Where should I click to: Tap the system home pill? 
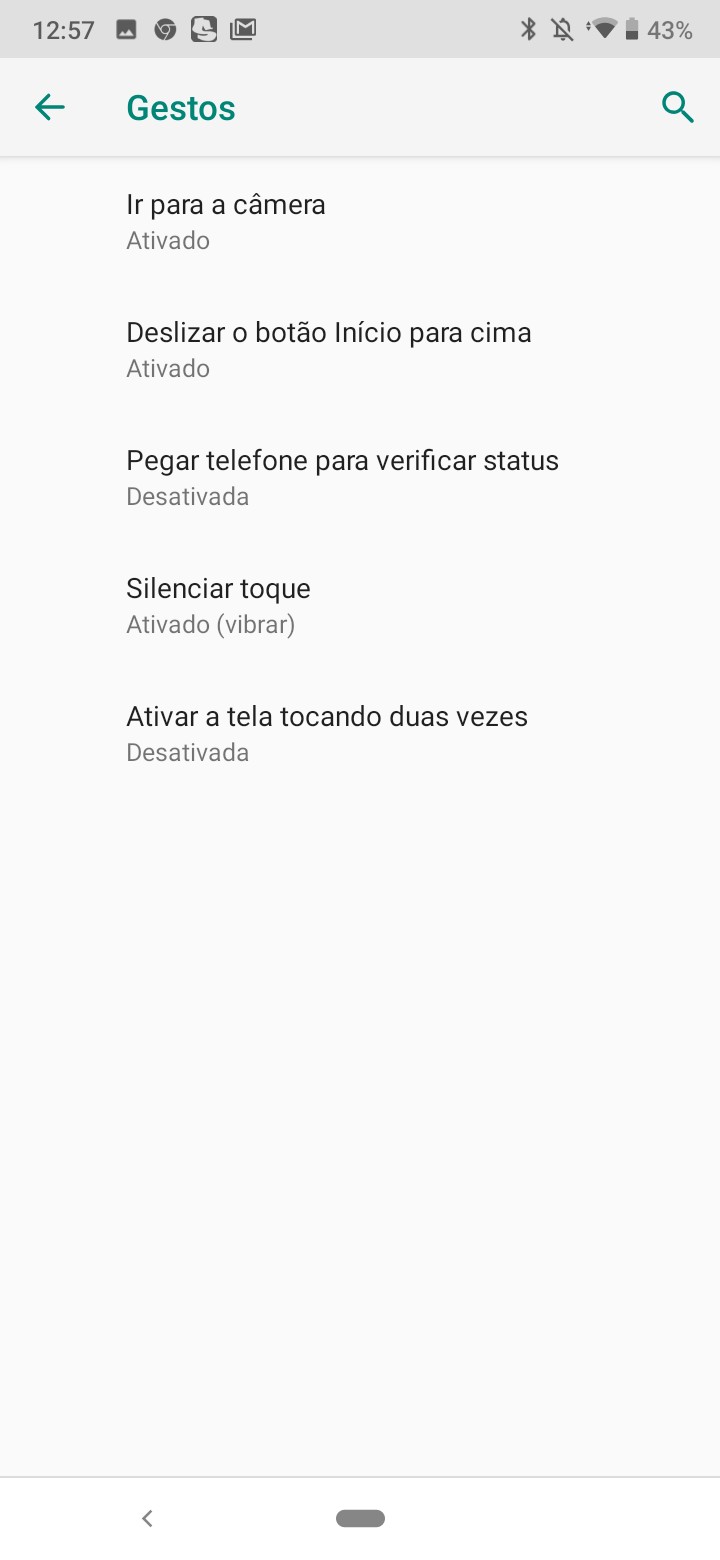[360, 1518]
